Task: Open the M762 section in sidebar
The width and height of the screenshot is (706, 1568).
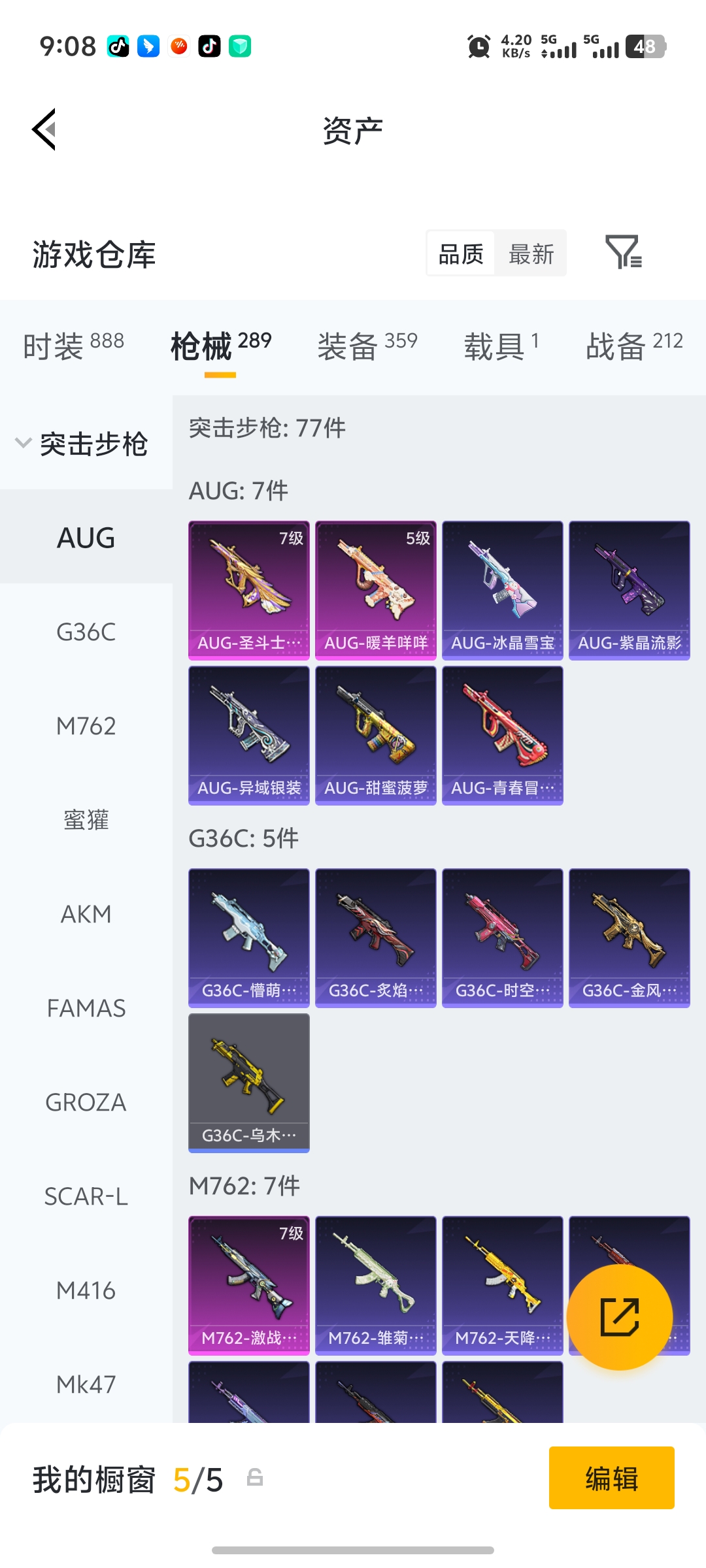Action: point(86,725)
